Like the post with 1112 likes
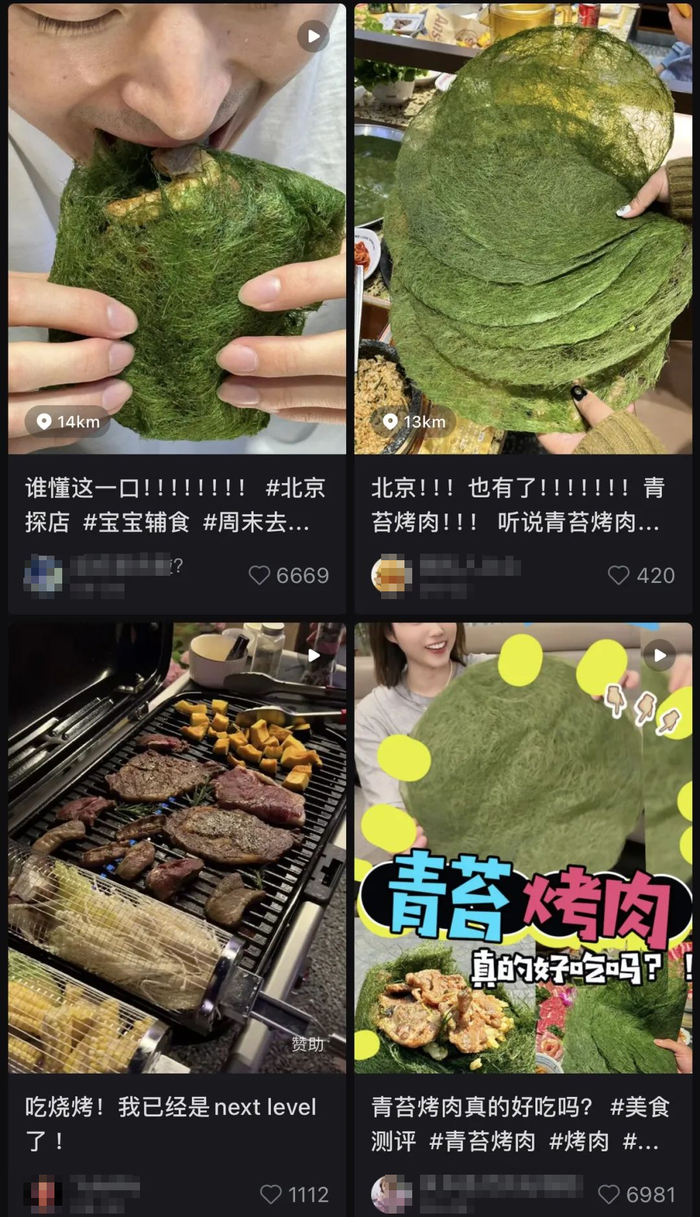 click(x=271, y=1194)
